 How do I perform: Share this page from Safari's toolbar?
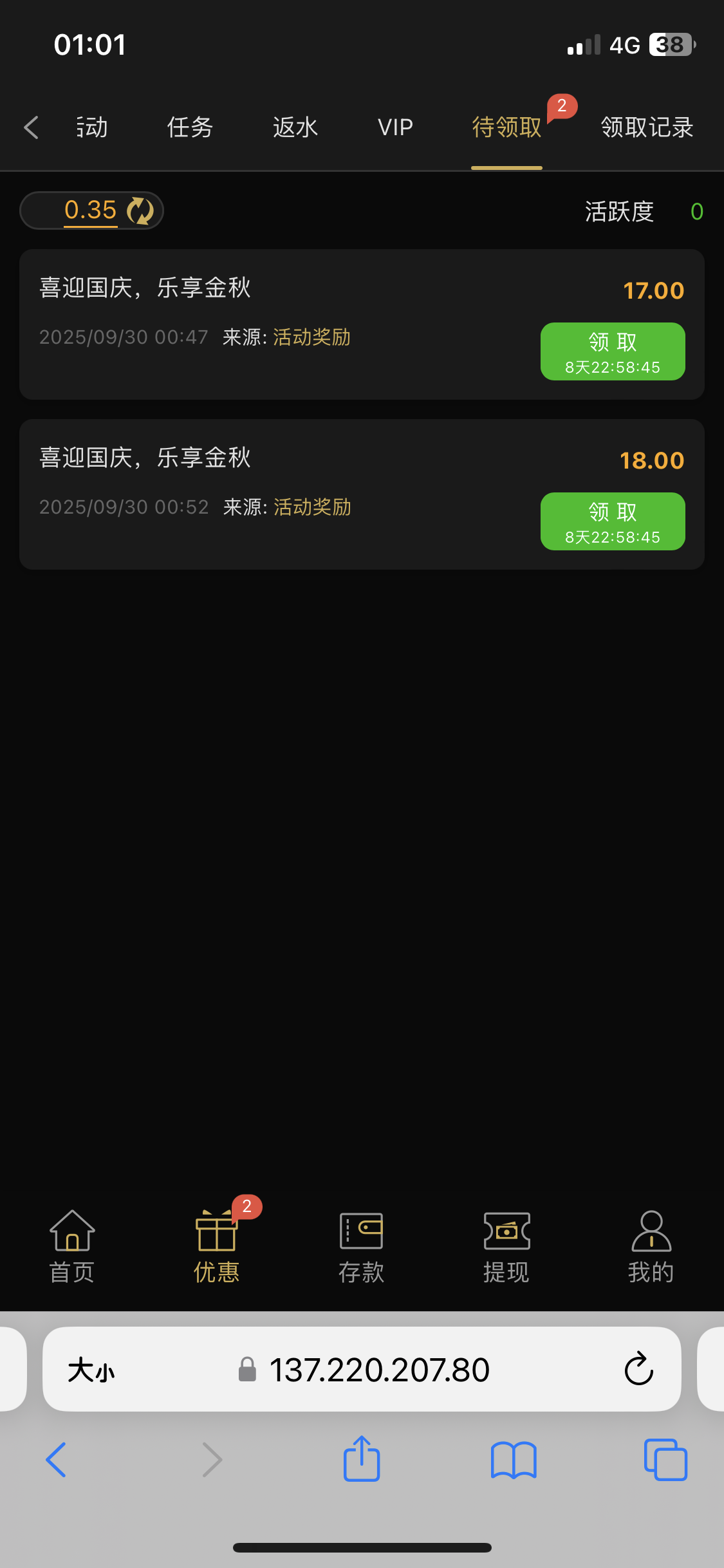click(x=362, y=1459)
